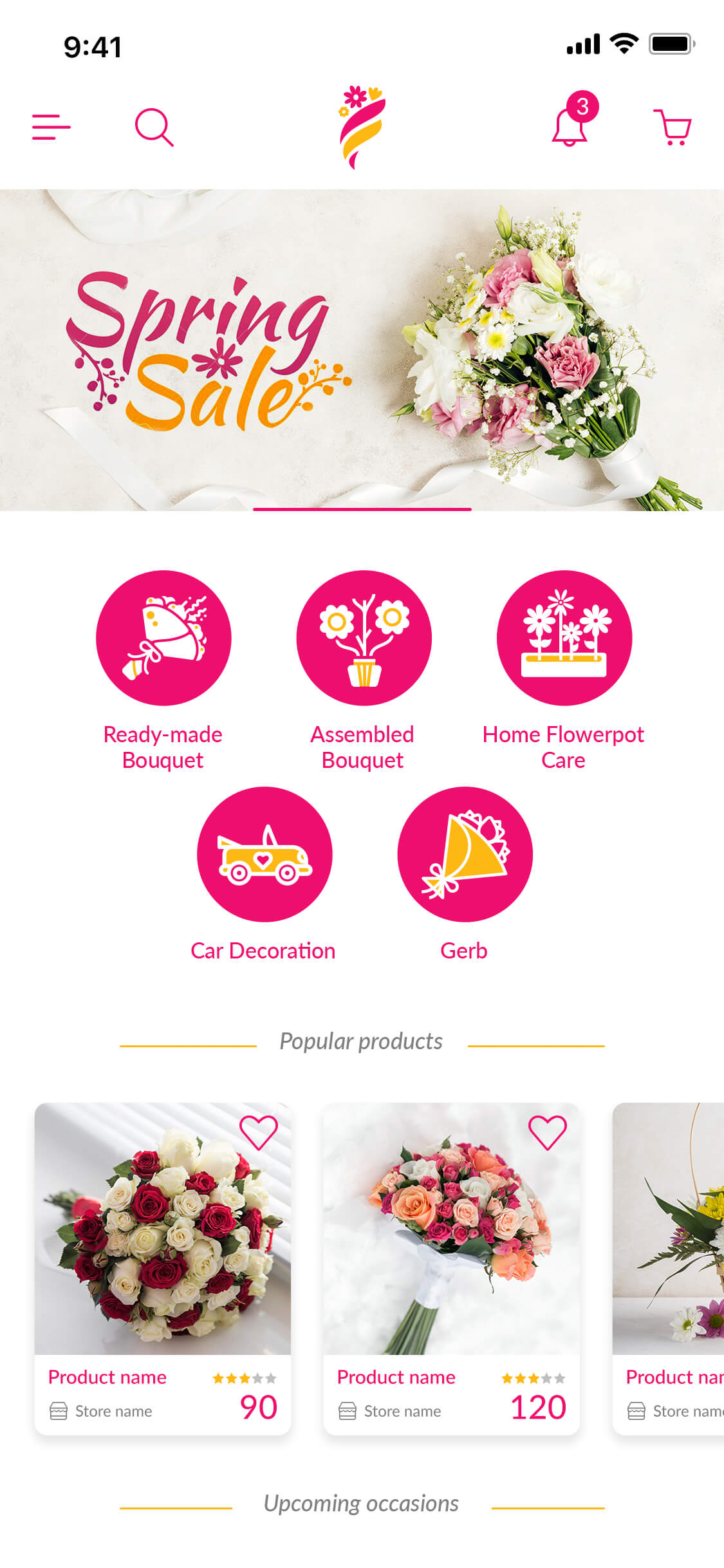
Task: Open the search icon
Action: tap(154, 127)
